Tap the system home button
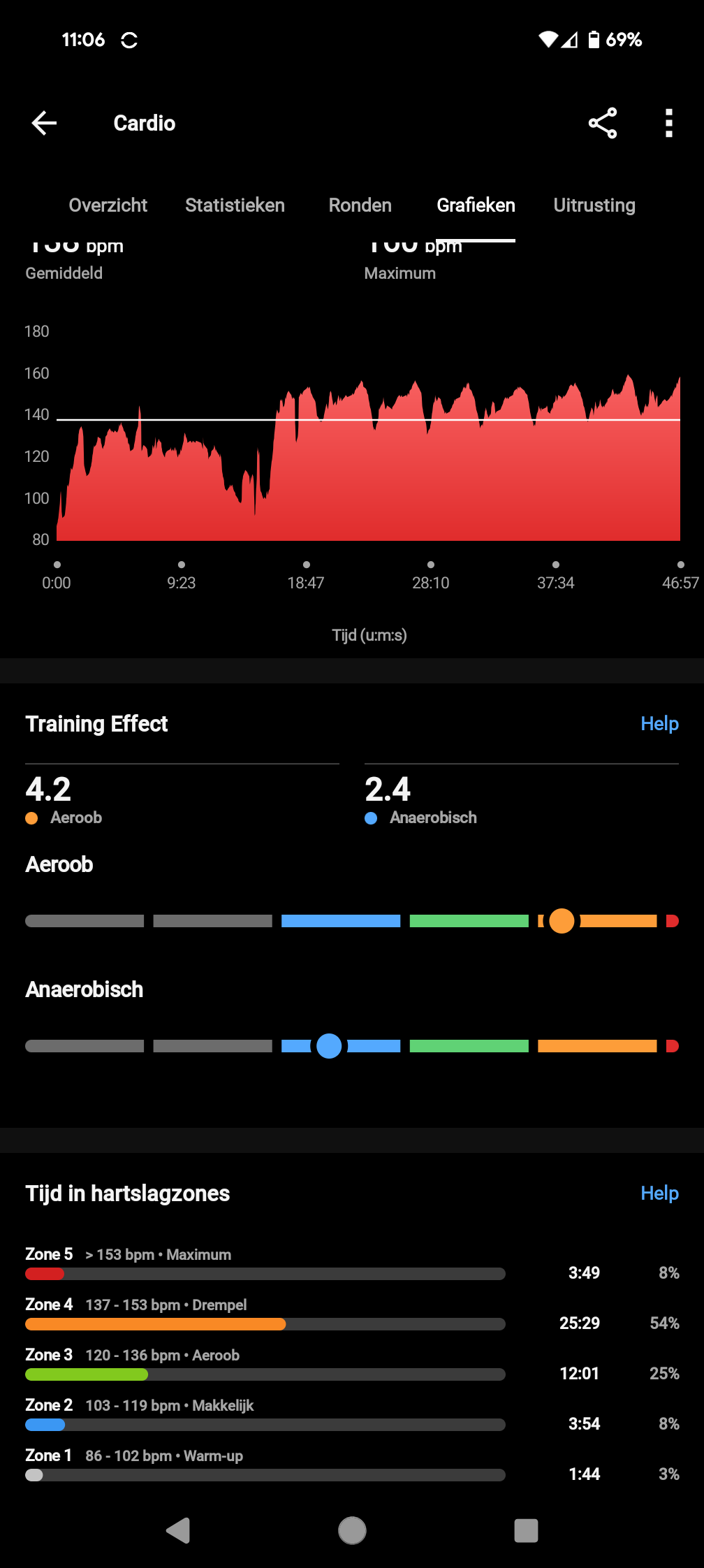The width and height of the screenshot is (704, 1568). tap(352, 1530)
